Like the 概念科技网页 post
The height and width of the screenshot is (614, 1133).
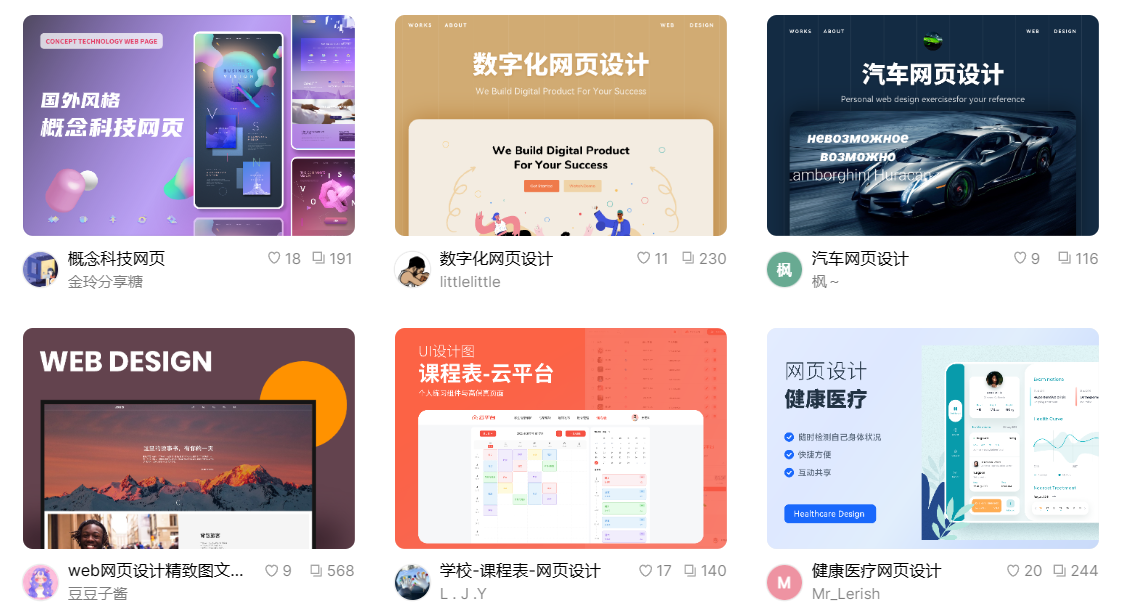pos(274,258)
